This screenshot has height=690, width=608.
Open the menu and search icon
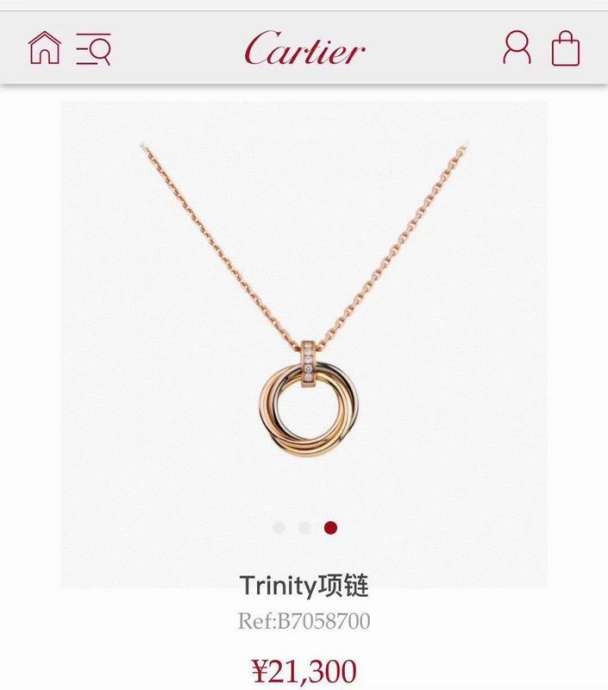94,48
